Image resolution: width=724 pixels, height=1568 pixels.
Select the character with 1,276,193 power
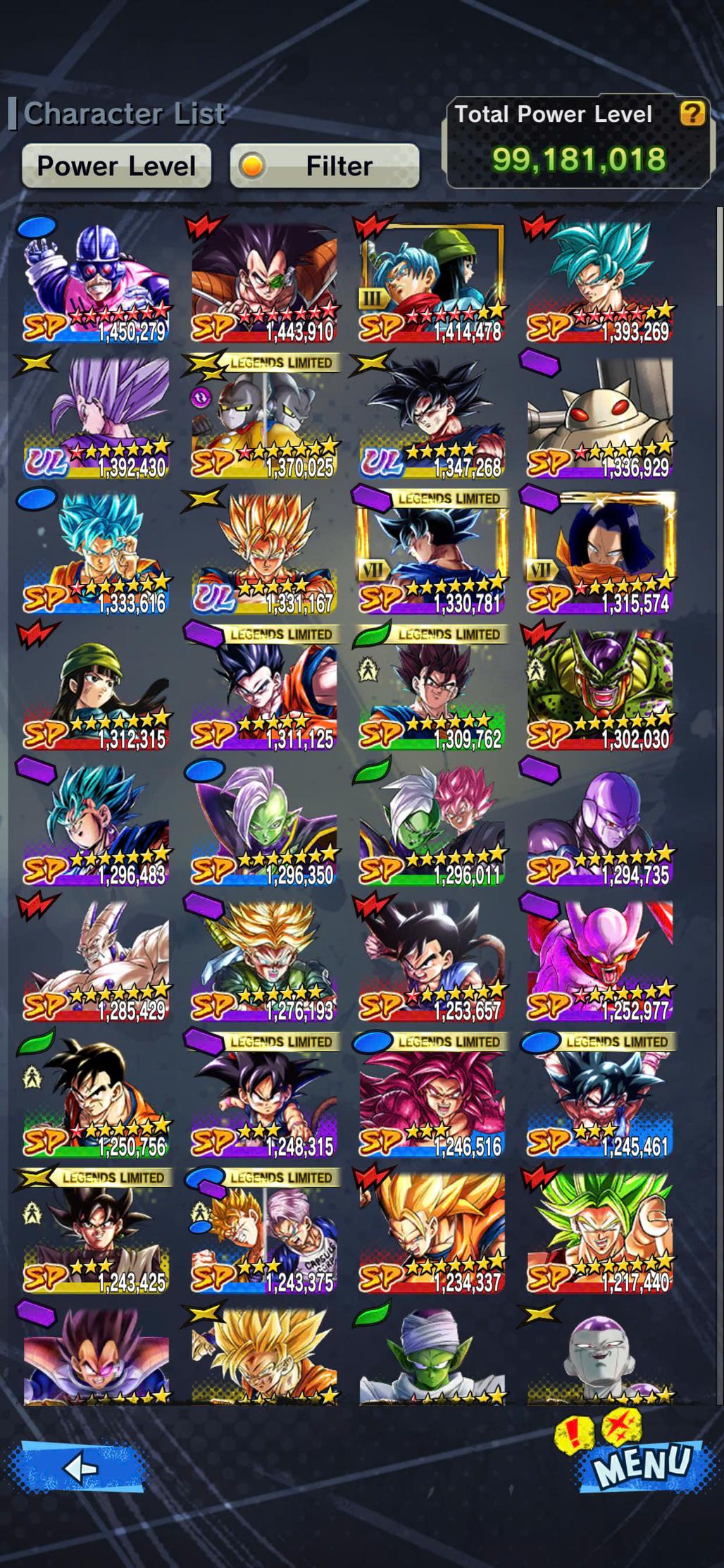[264, 961]
